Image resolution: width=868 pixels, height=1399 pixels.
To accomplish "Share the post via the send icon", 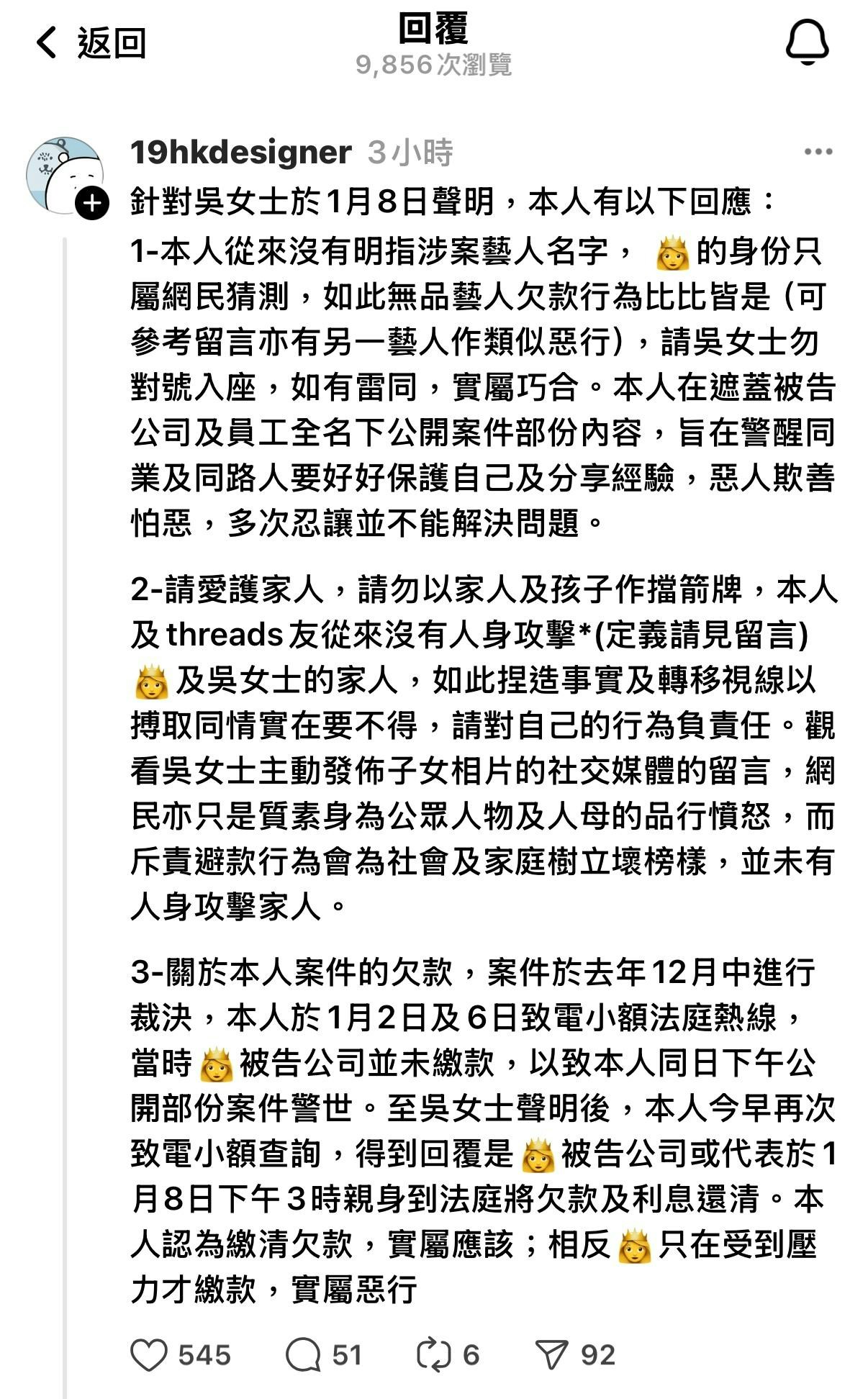I will (x=552, y=1355).
